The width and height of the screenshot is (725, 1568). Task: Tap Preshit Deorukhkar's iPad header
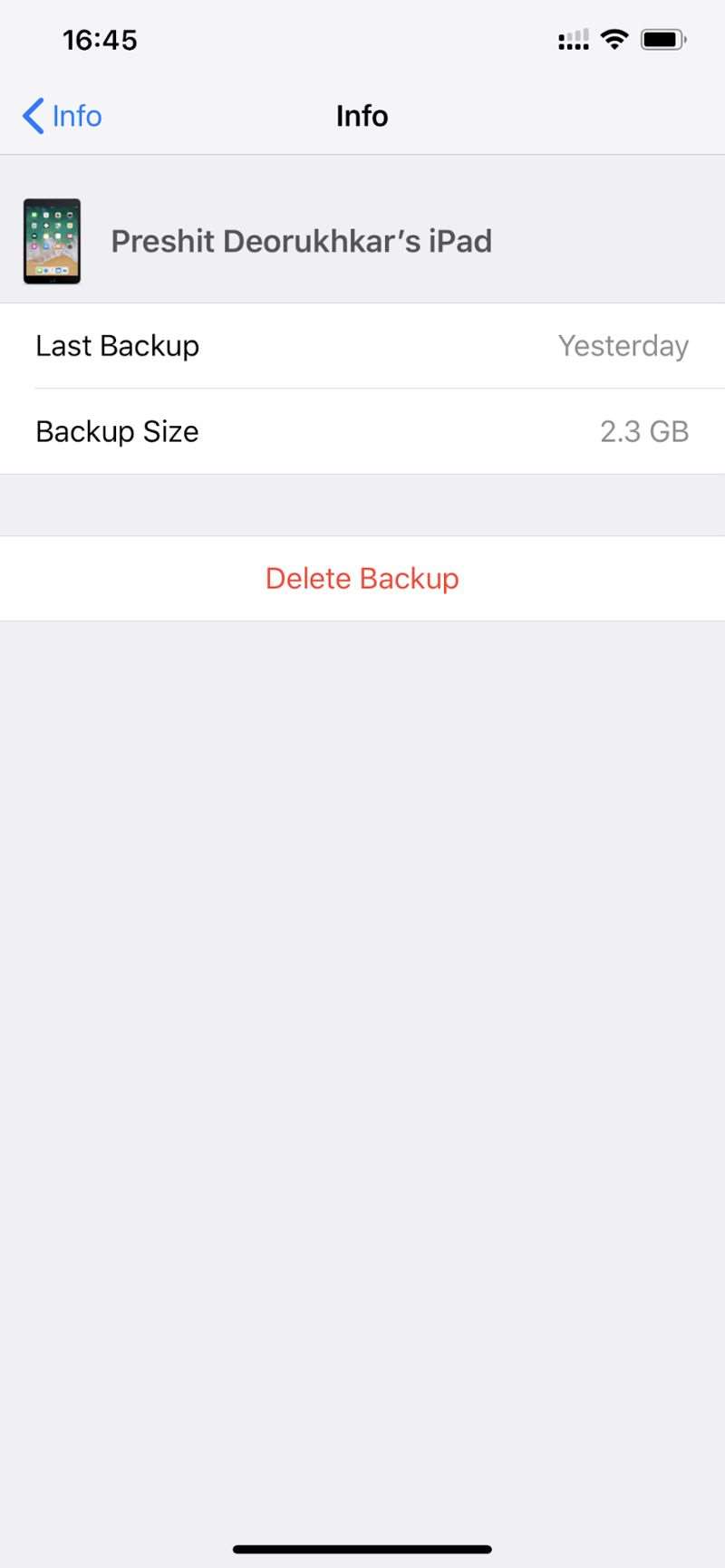coord(301,240)
